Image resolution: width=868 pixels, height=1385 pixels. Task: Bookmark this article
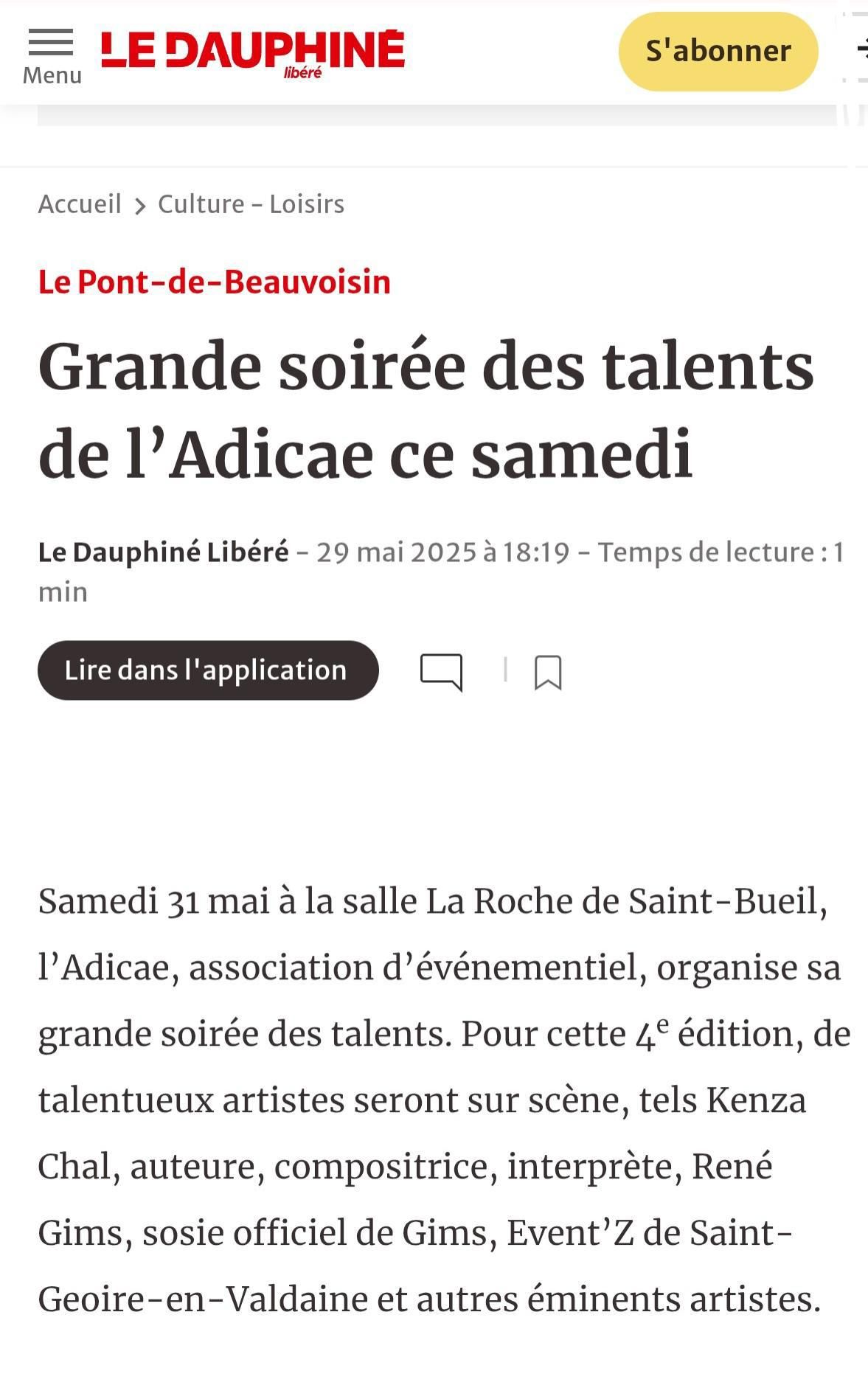point(548,672)
